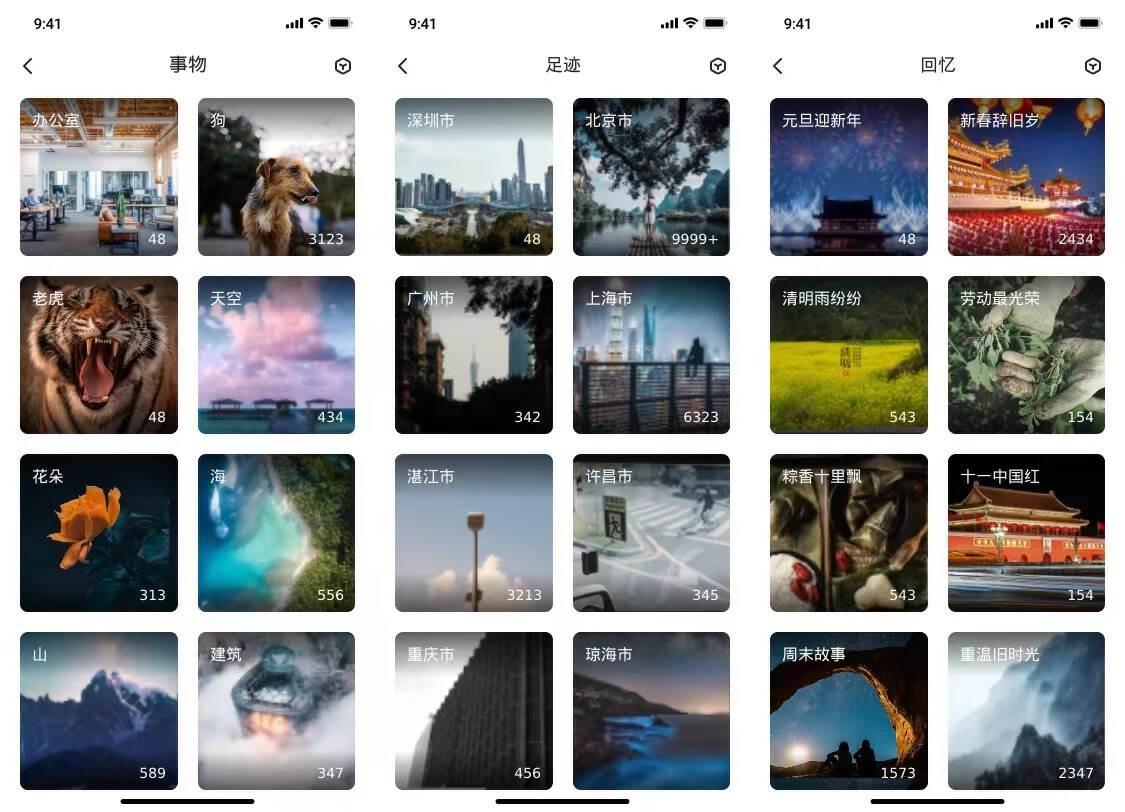Screen dimensions: 1125x812
Task: Select the 花朵 album
Action: 99,533
